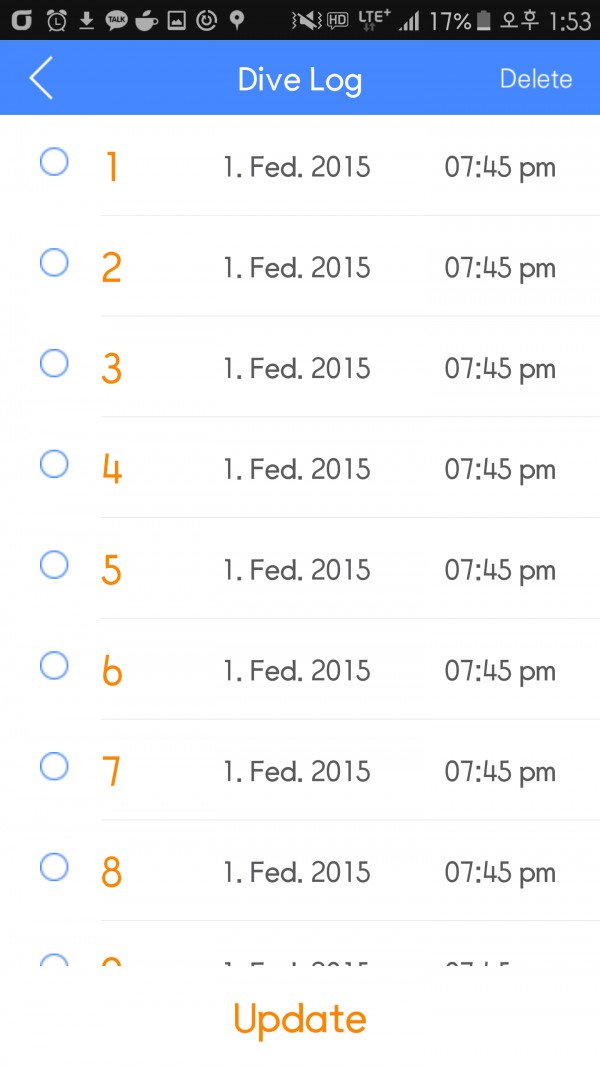This screenshot has height=1066, width=600.
Task: Tap Delete in the header
Action: coord(535,79)
